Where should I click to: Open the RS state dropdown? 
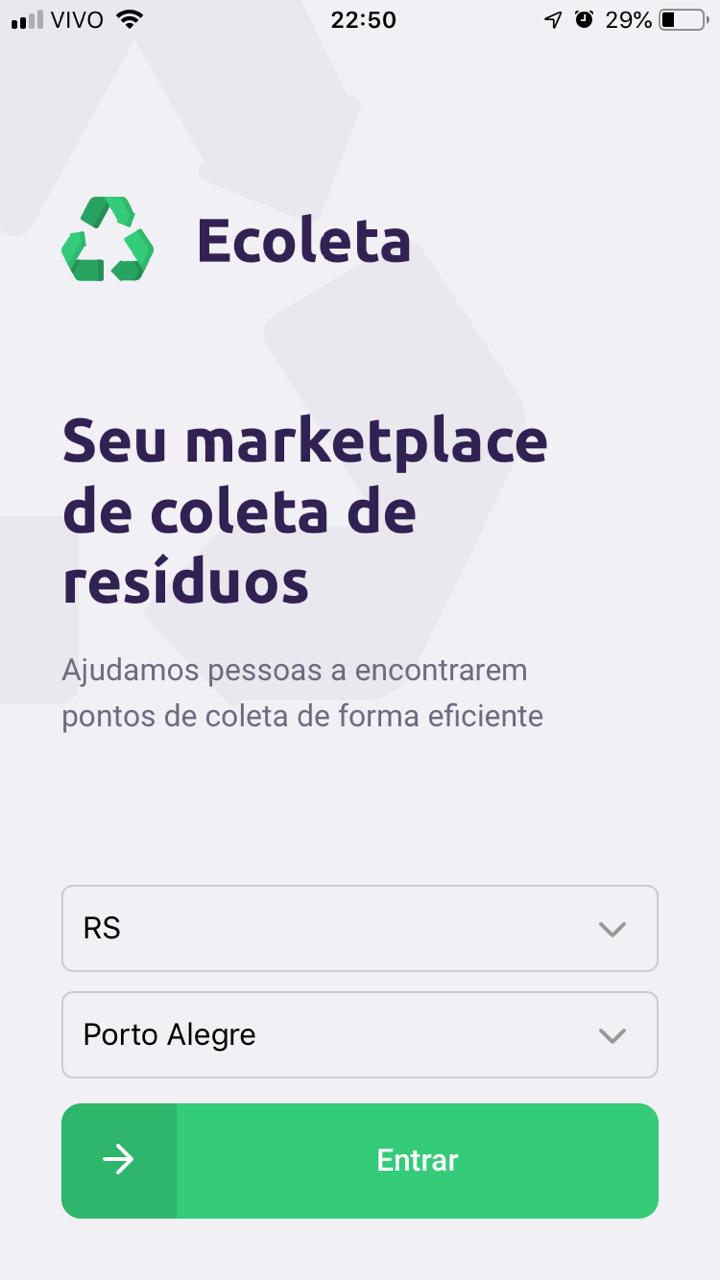click(360, 928)
